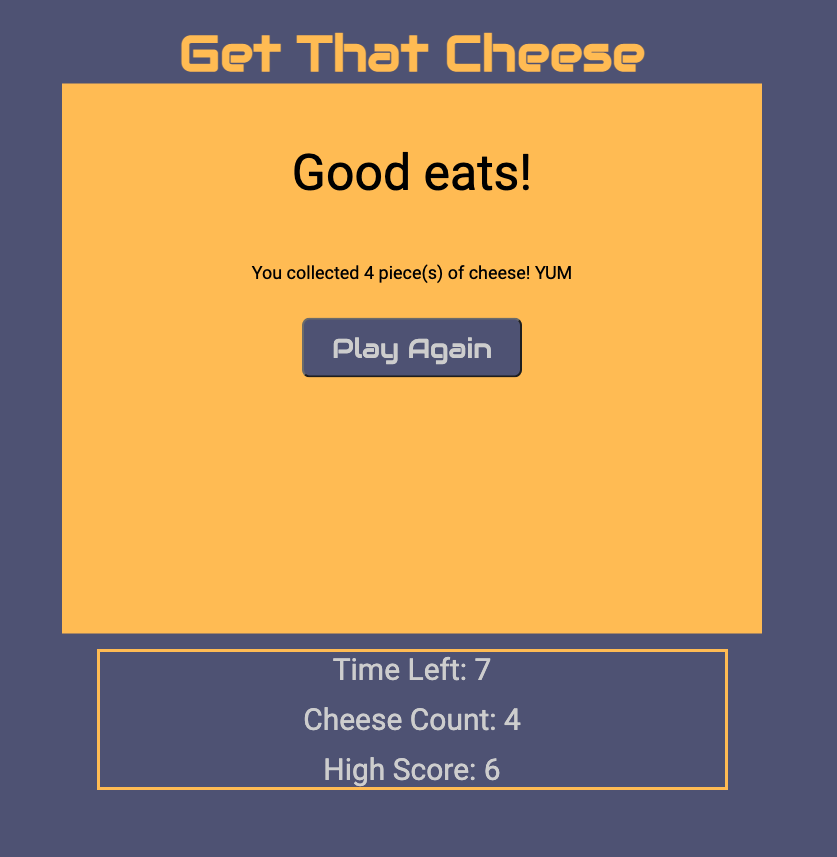Tap the Play Again button

coord(411,348)
